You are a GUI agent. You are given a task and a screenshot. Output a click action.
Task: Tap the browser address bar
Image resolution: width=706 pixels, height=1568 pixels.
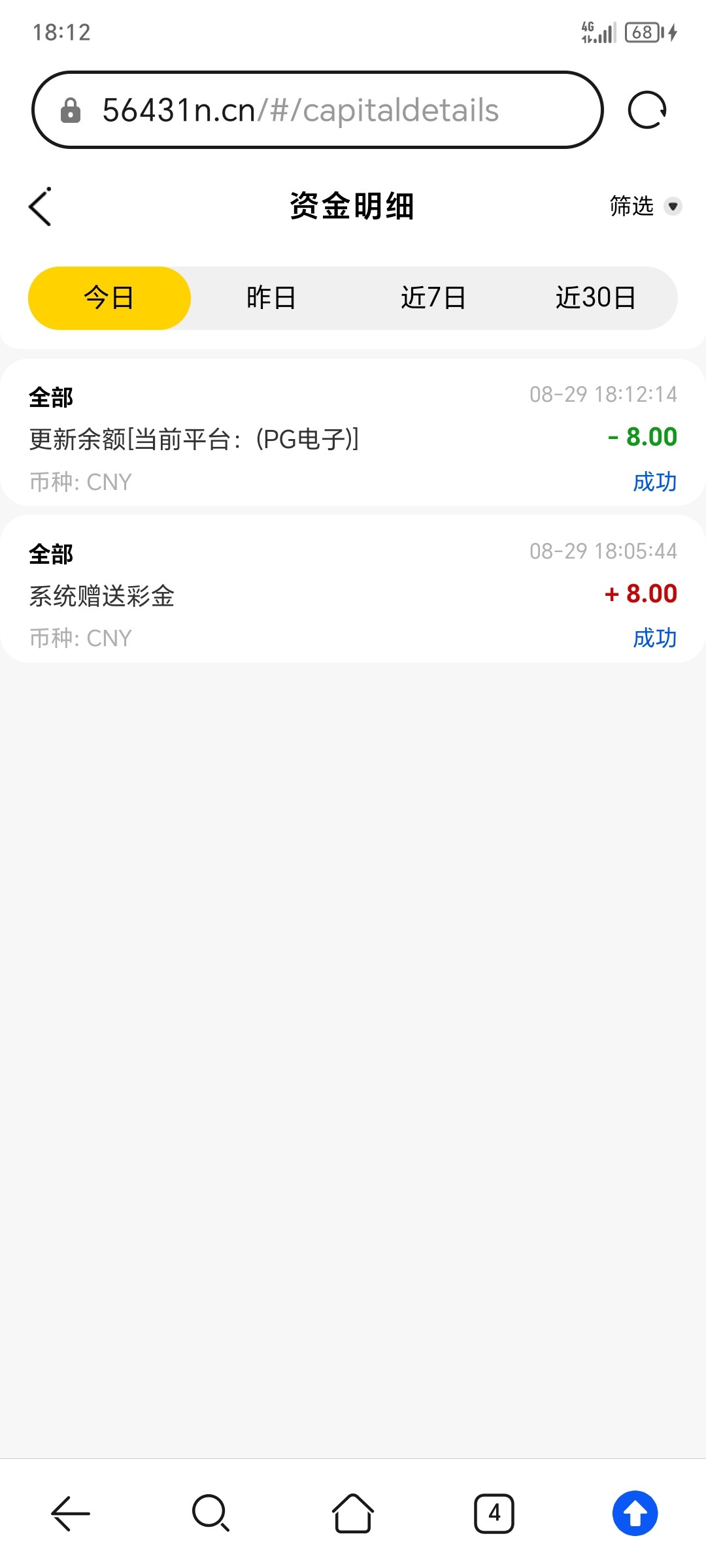(x=317, y=110)
